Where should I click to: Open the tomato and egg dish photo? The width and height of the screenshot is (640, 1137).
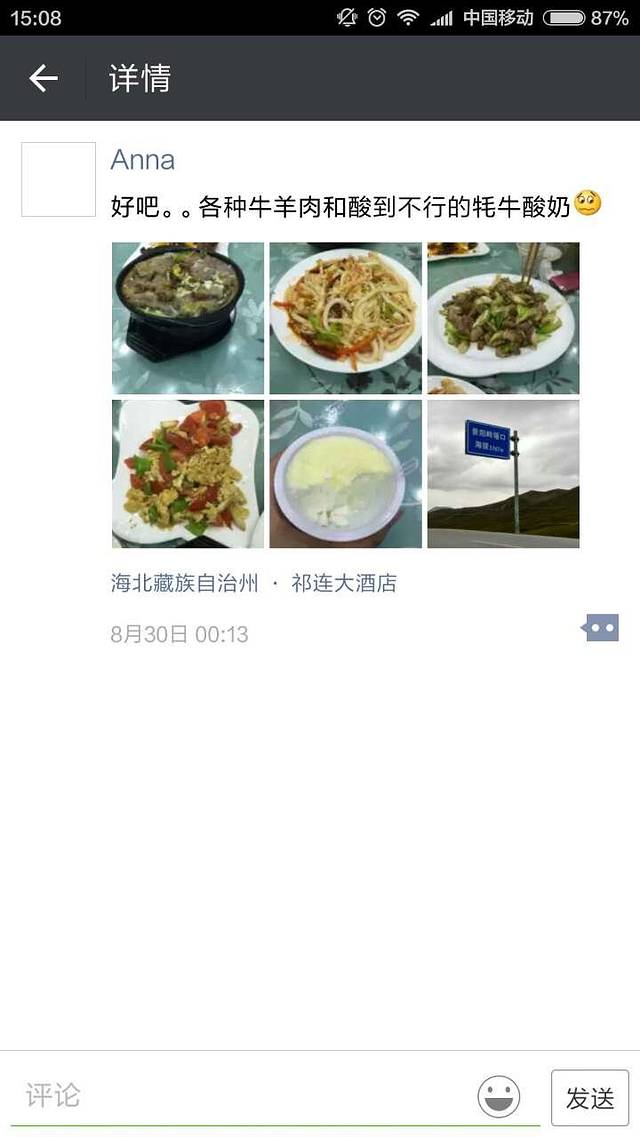pos(188,474)
